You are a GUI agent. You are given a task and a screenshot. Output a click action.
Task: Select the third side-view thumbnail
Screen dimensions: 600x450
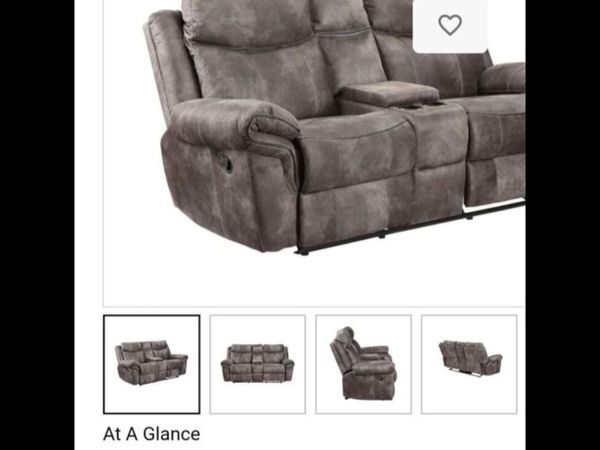click(x=363, y=364)
